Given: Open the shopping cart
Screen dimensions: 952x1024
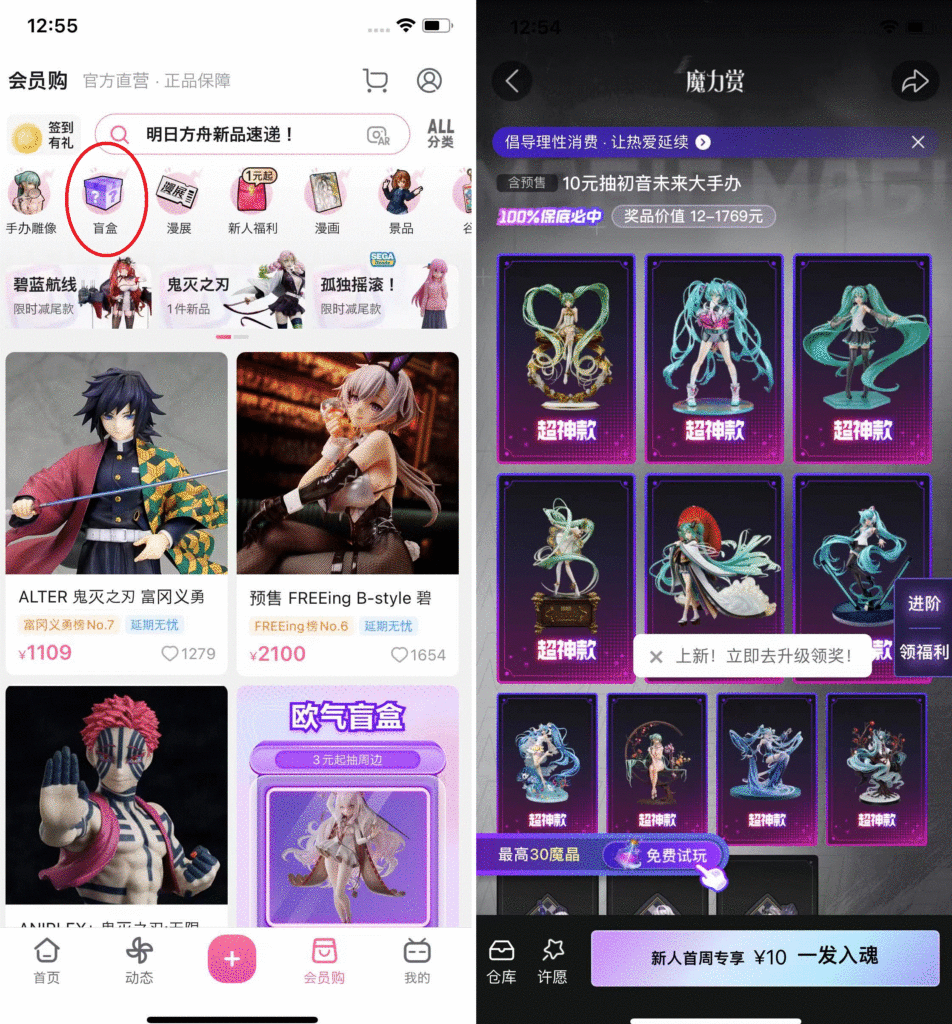Looking at the screenshot, I should pyautogui.click(x=376, y=80).
